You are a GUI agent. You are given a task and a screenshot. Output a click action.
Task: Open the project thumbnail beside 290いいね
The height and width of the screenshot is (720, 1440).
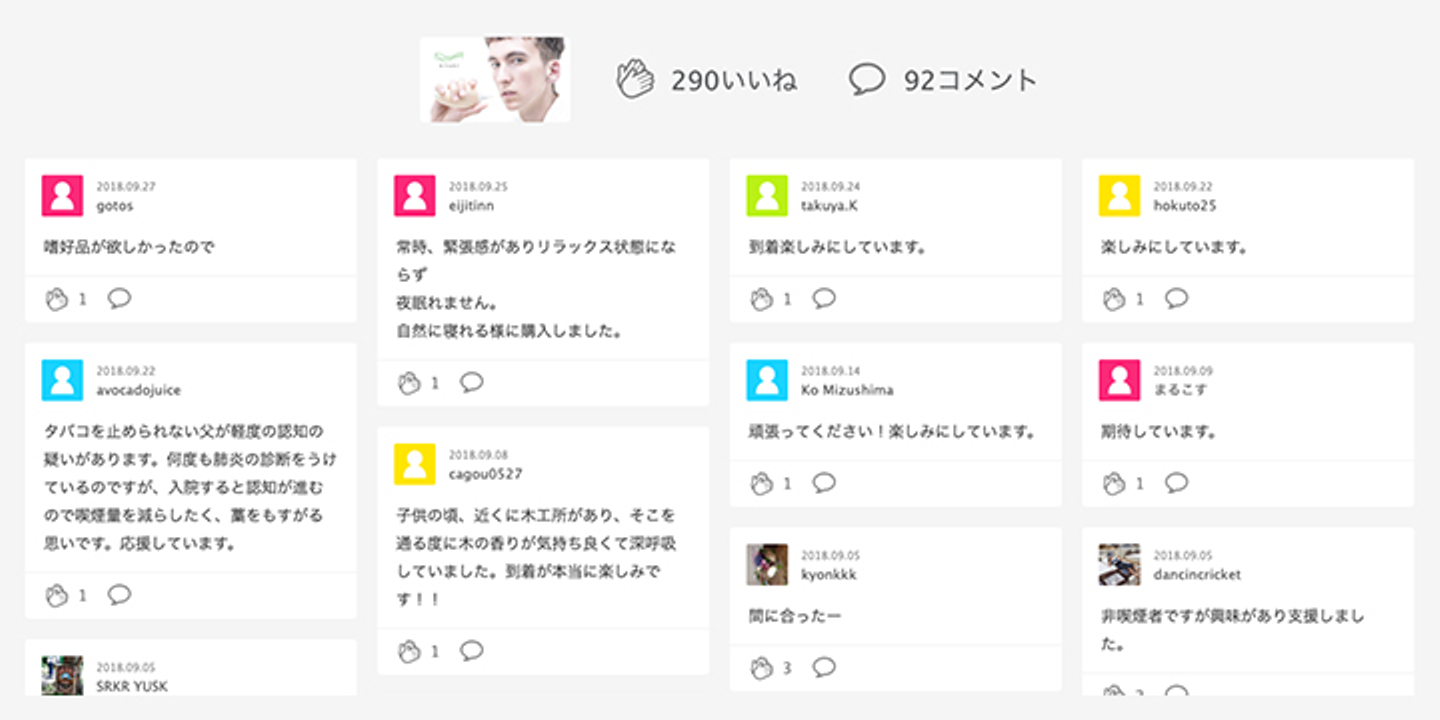point(495,80)
